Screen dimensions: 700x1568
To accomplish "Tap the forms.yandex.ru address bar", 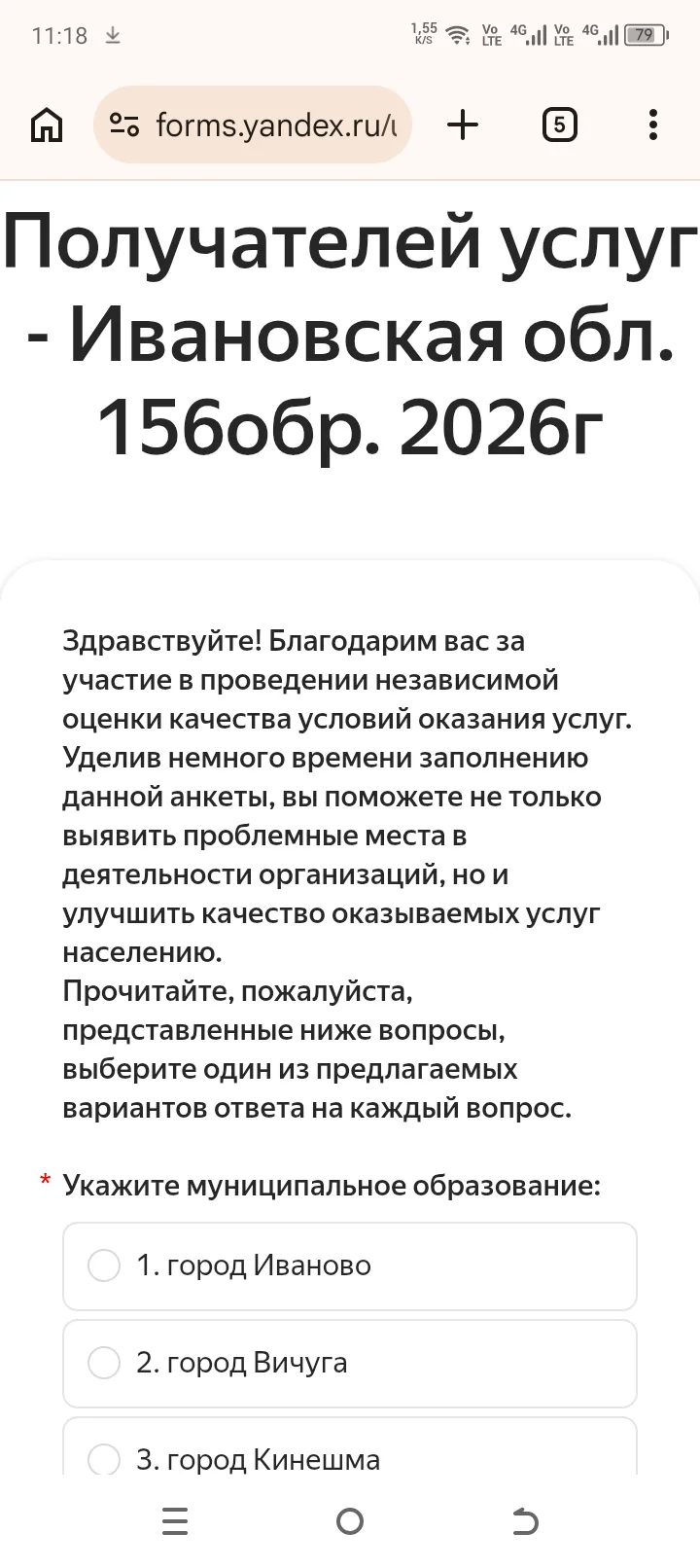I will (x=253, y=125).
